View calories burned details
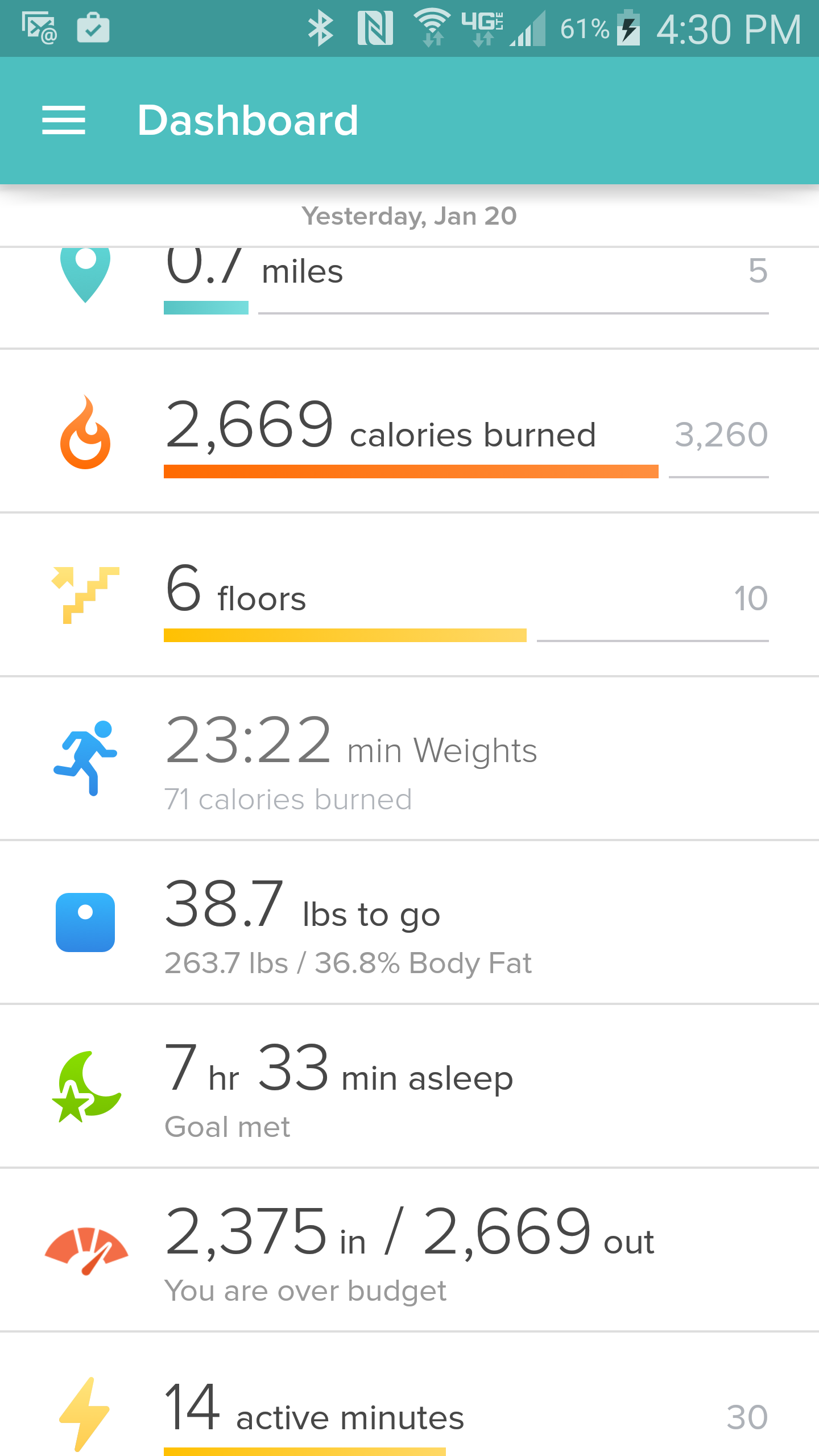The width and height of the screenshot is (819, 1456). click(409, 432)
